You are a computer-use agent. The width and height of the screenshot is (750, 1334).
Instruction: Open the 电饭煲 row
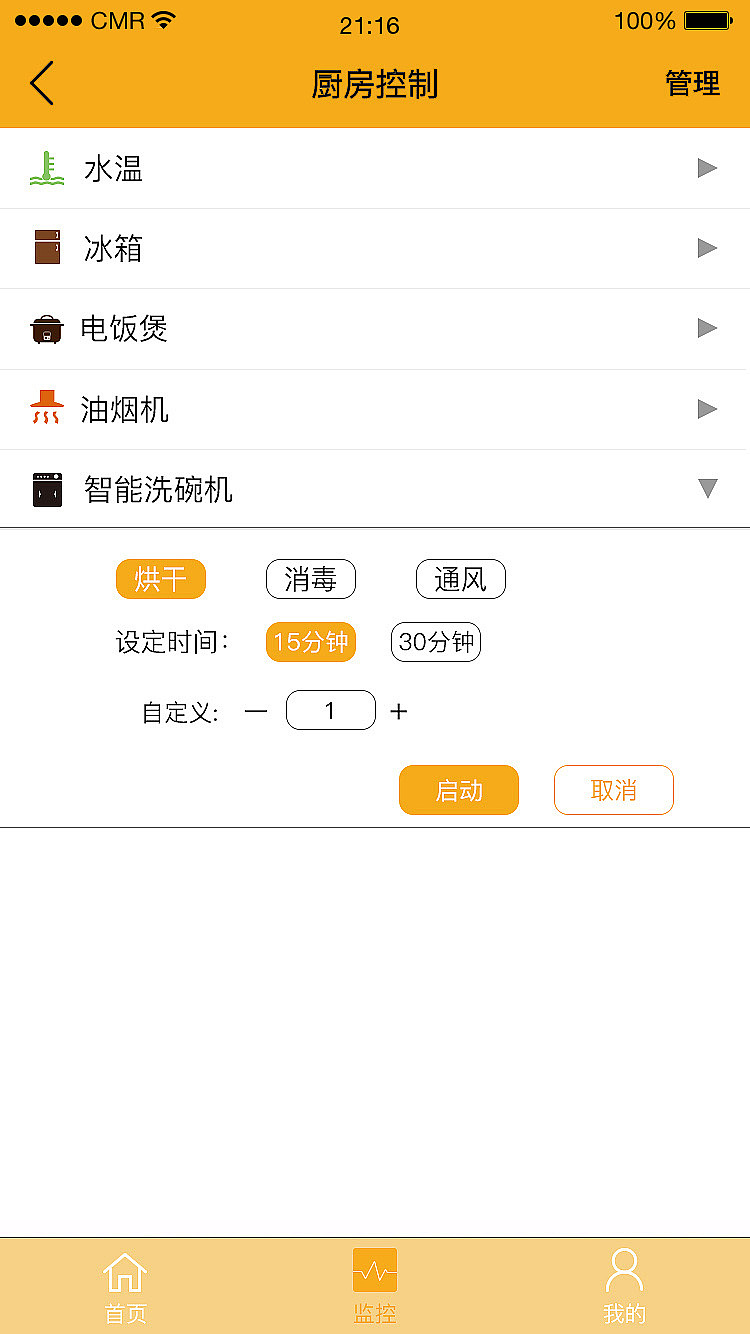(x=375, y=328)
